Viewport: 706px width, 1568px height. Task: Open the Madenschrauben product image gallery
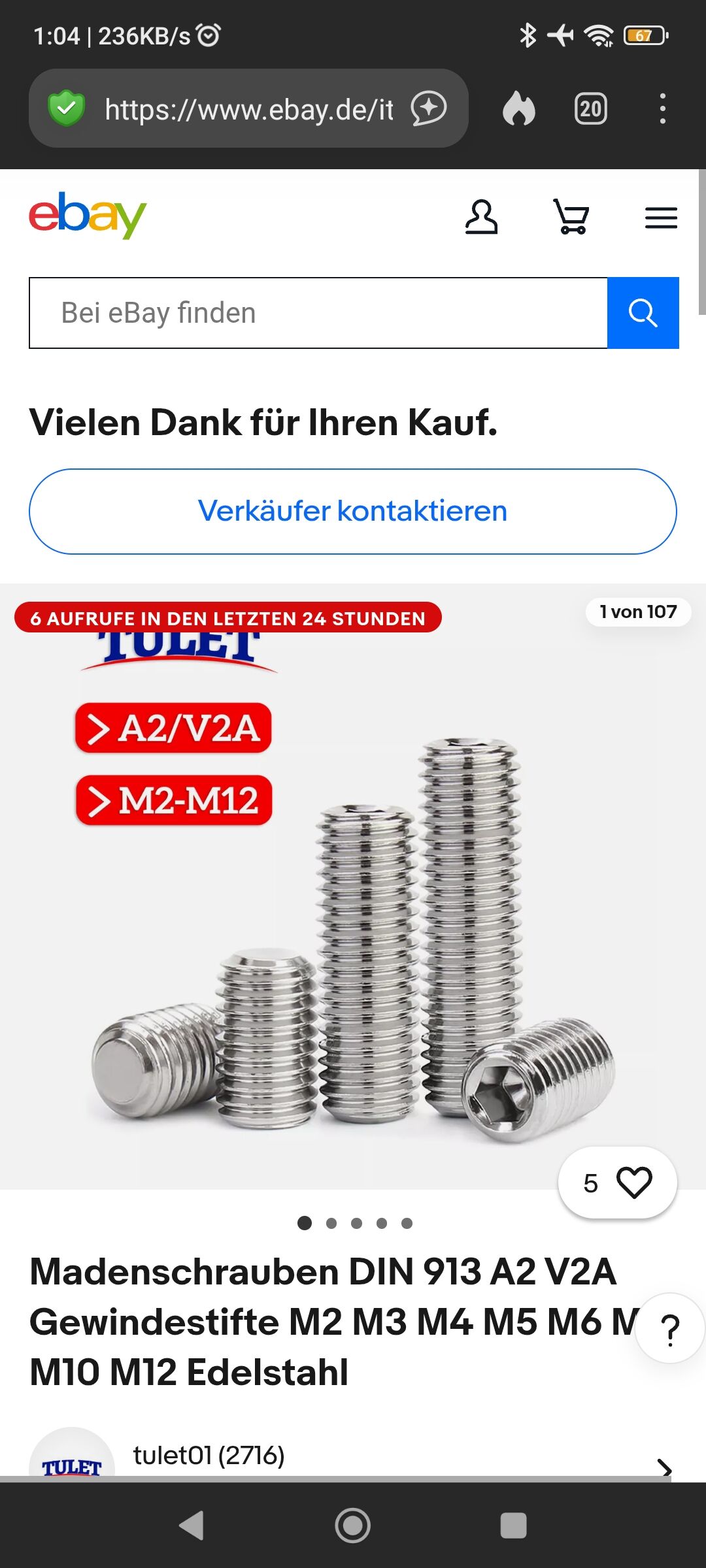point(353,915)
